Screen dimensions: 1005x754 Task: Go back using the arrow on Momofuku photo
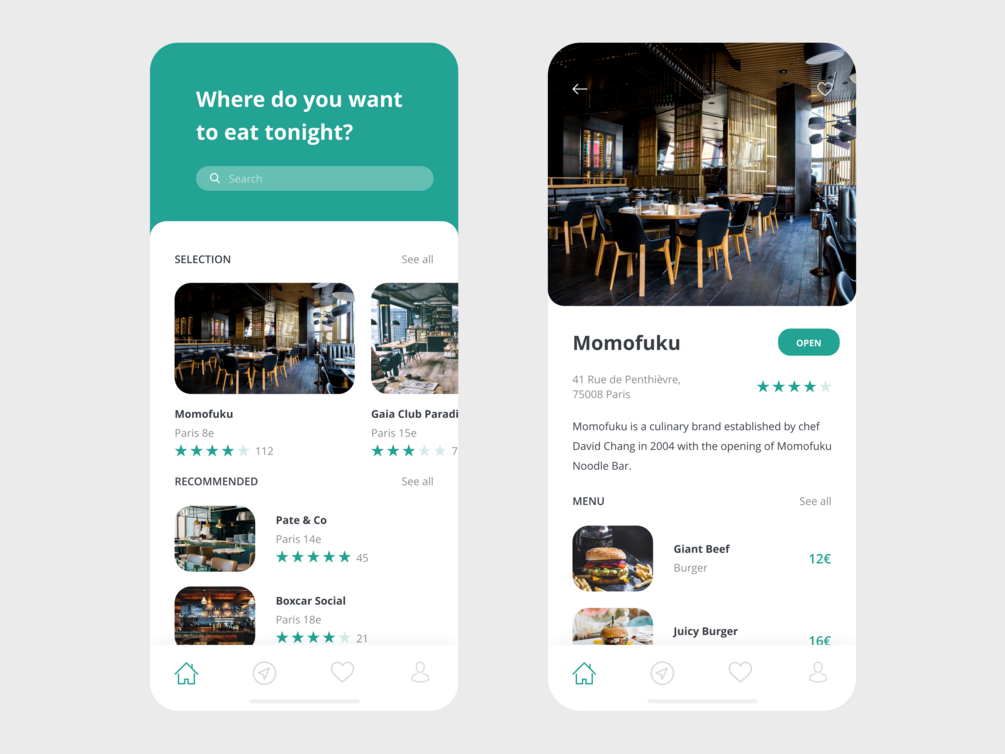point(580,89)
